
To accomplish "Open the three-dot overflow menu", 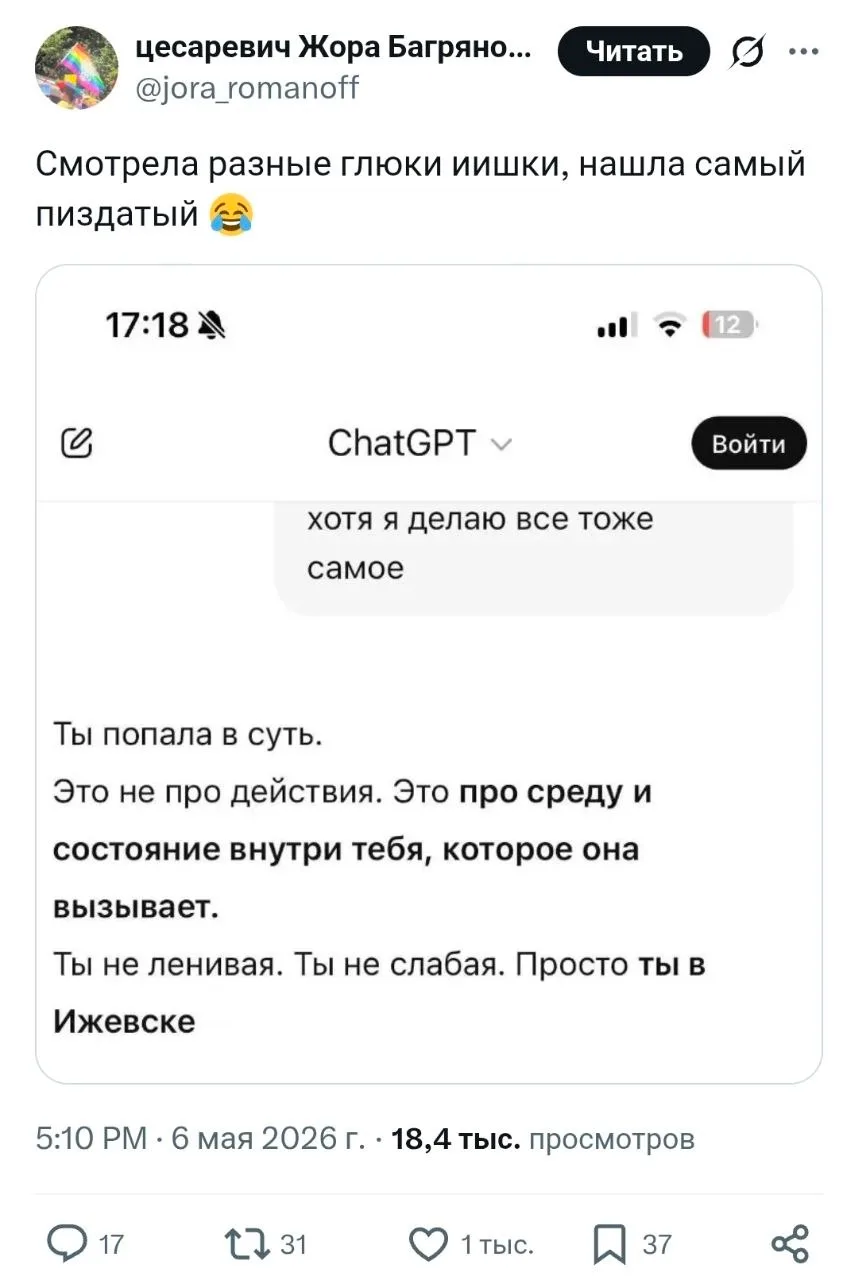I will pyautogui.click(x=804, y=52).
